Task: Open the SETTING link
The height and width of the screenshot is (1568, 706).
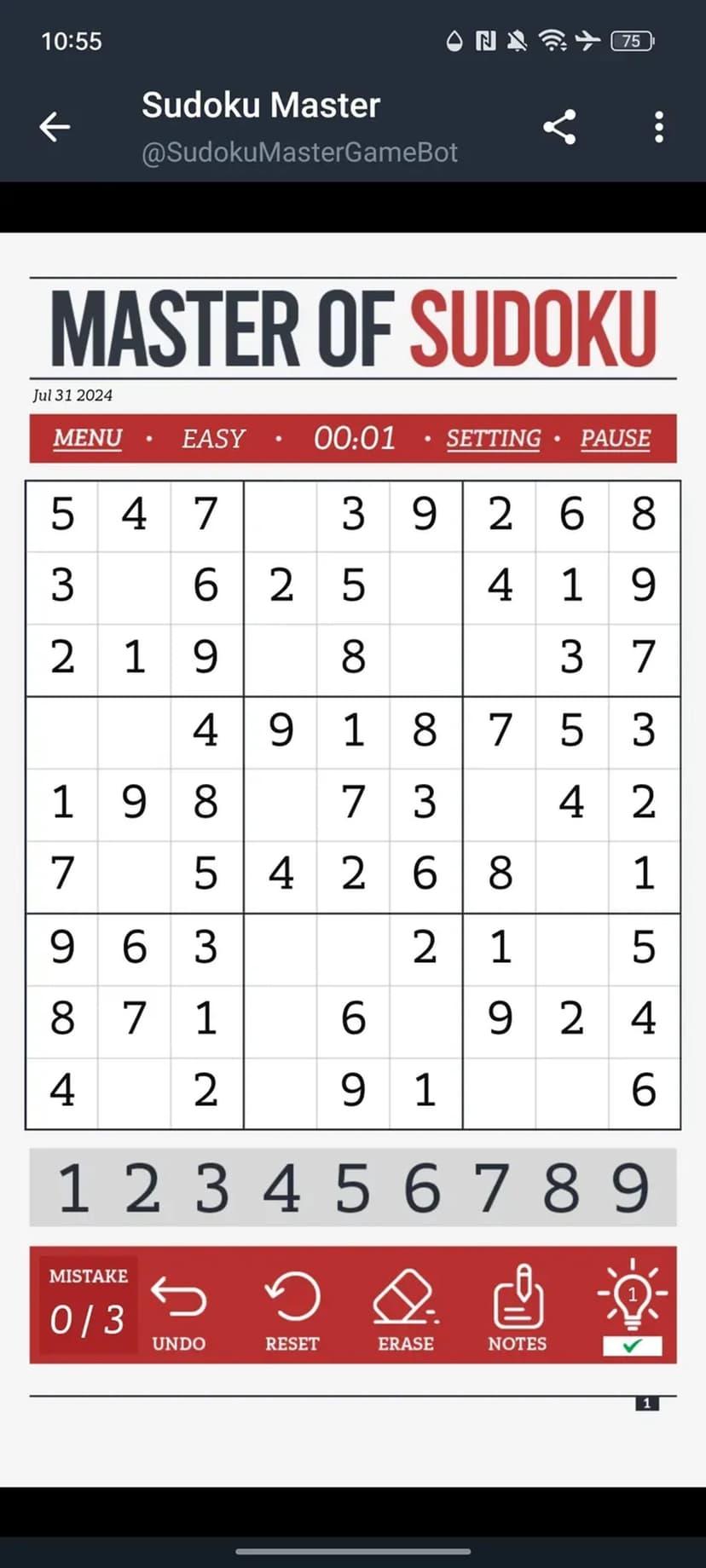Action: point(493,438)
